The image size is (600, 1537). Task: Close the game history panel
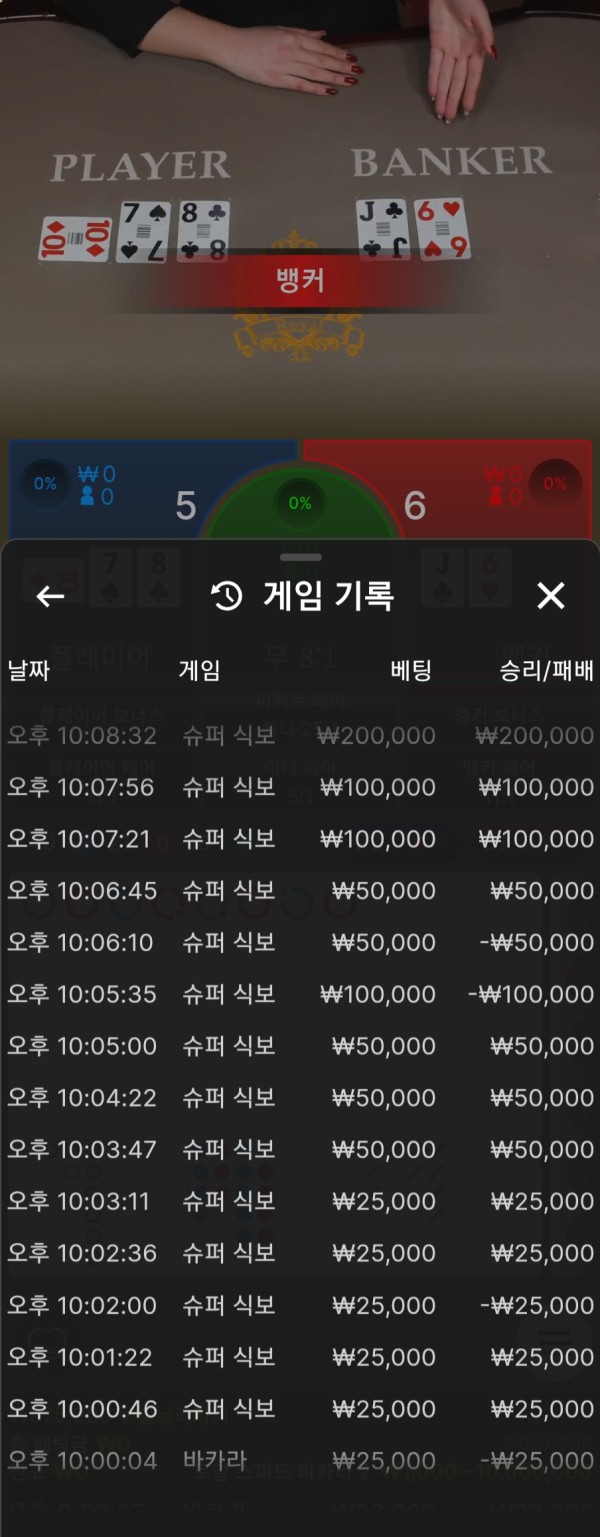tap(551, 597)
